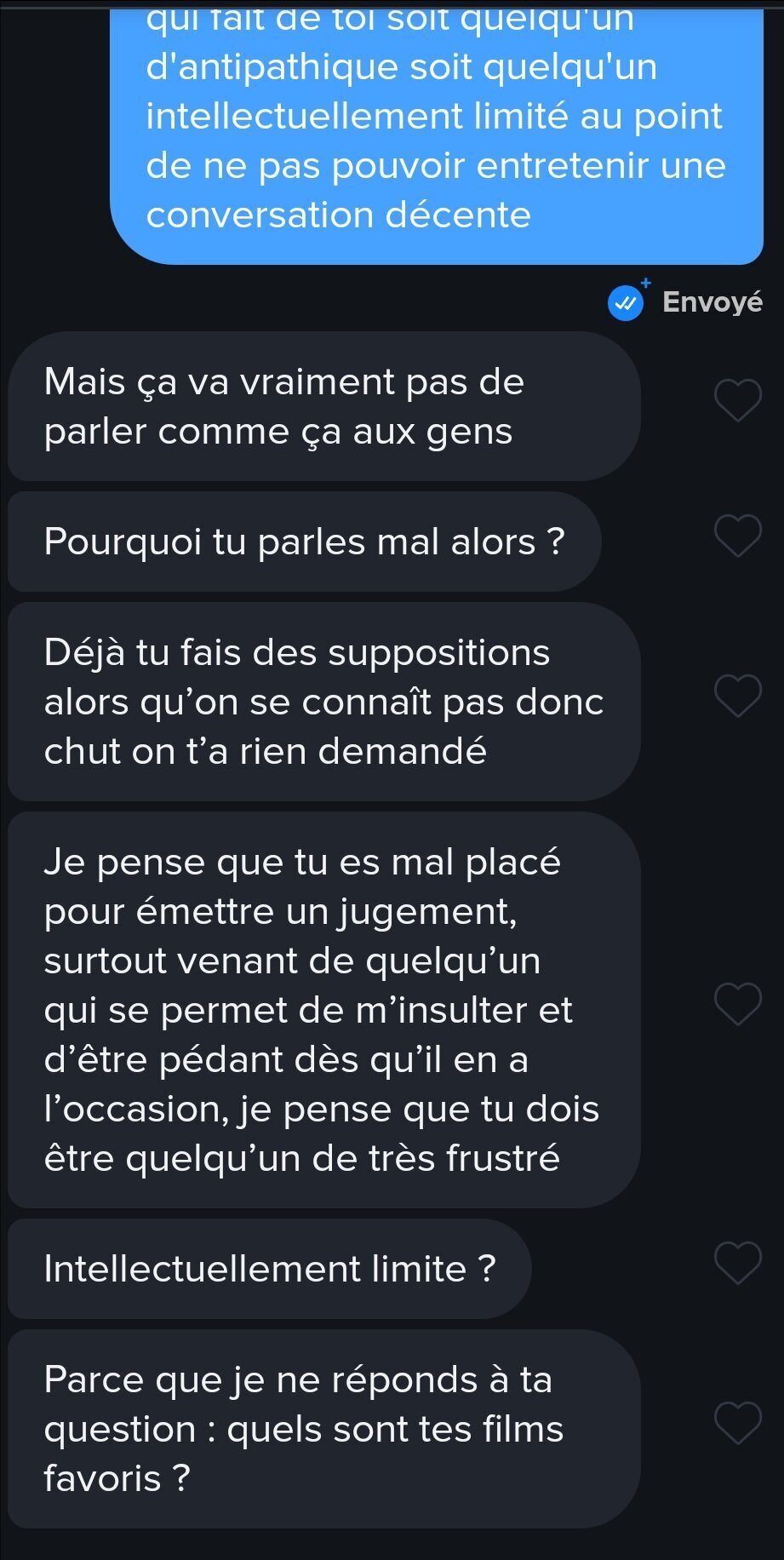
Task: Heart the "Pourquoi tu parles mal alors ?" message
Action: point(737,536)
